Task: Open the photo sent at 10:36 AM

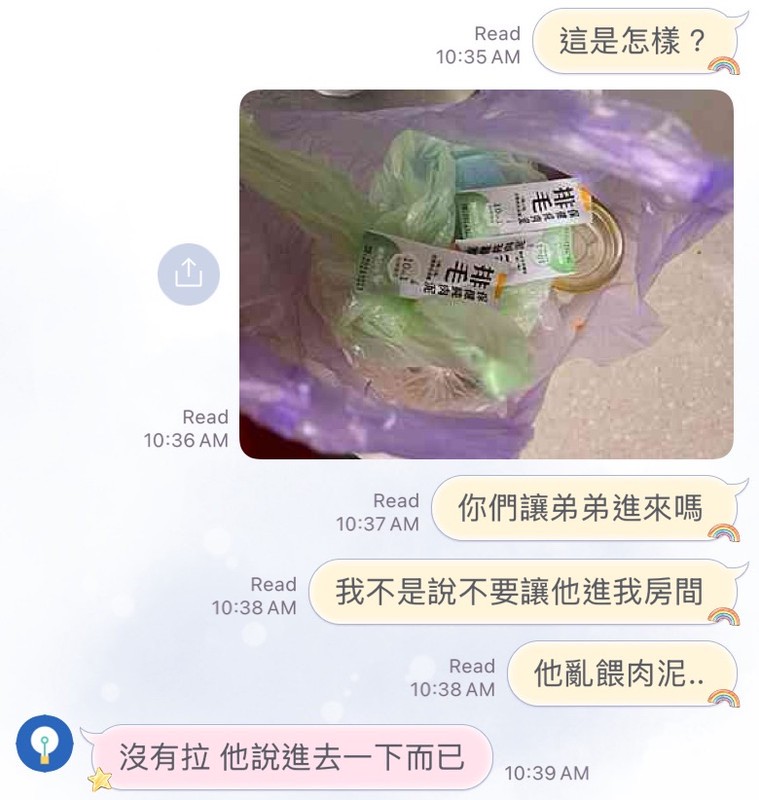Action: [x=486, y=274]
